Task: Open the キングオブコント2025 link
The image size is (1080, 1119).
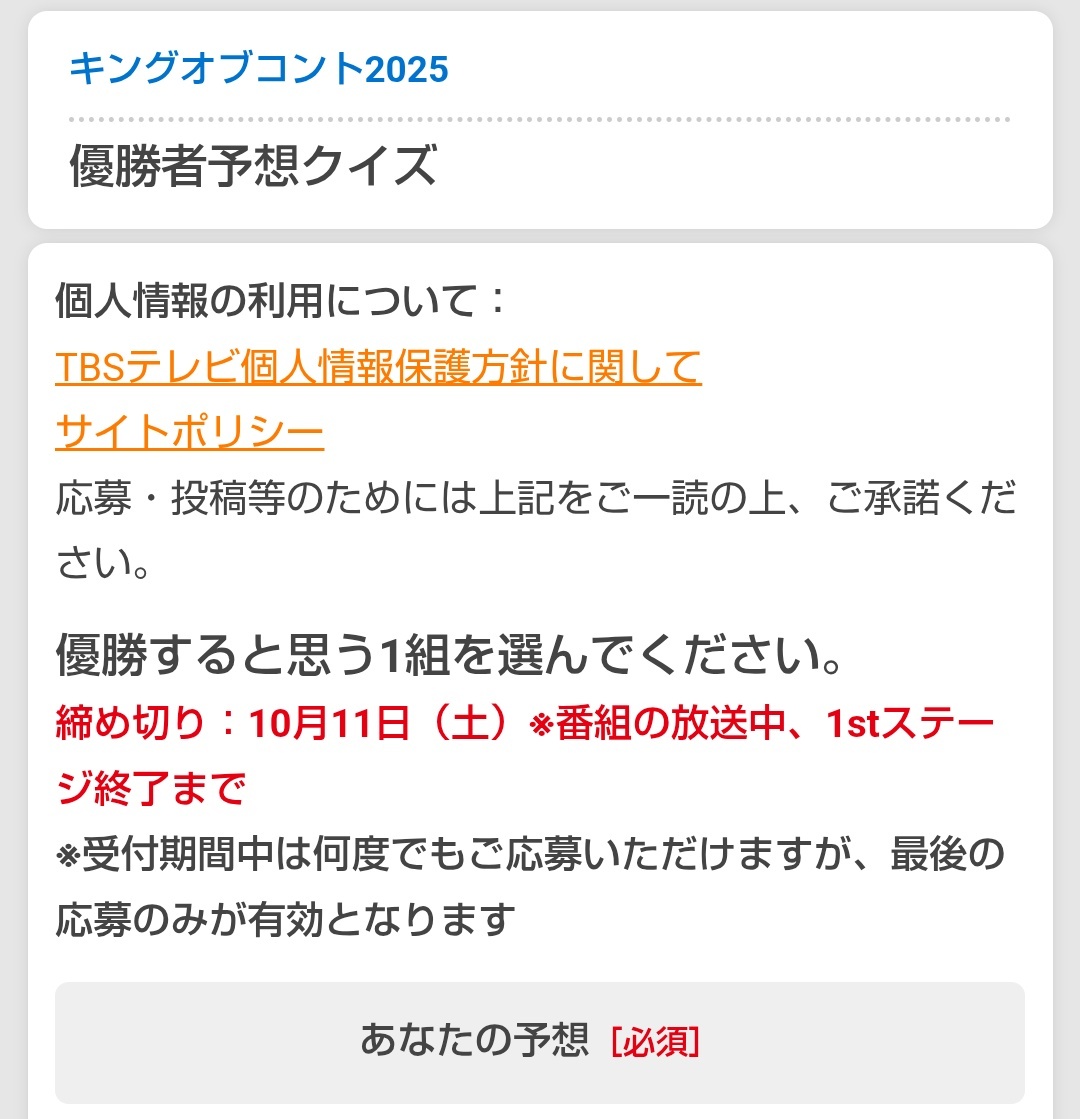Action: 258,69
